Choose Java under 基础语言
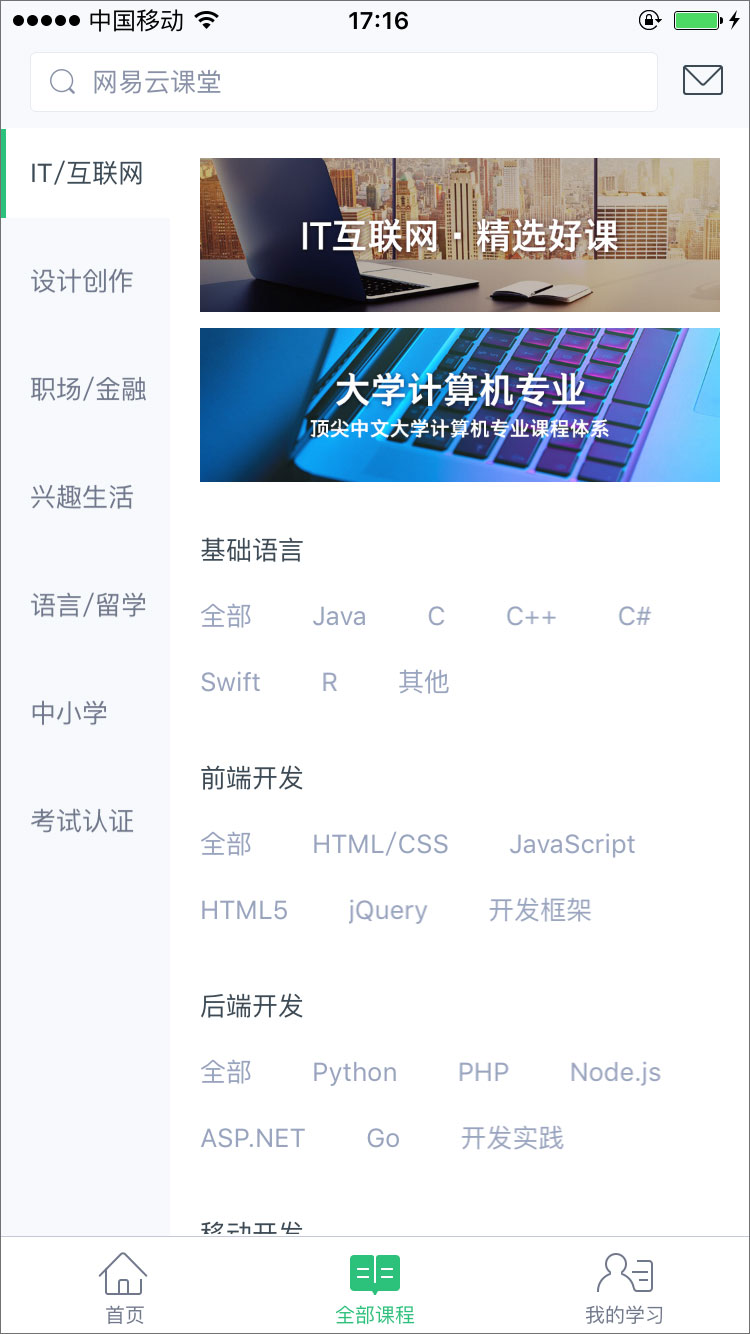This screenshot has width=750, height=1334. point(339,616)
